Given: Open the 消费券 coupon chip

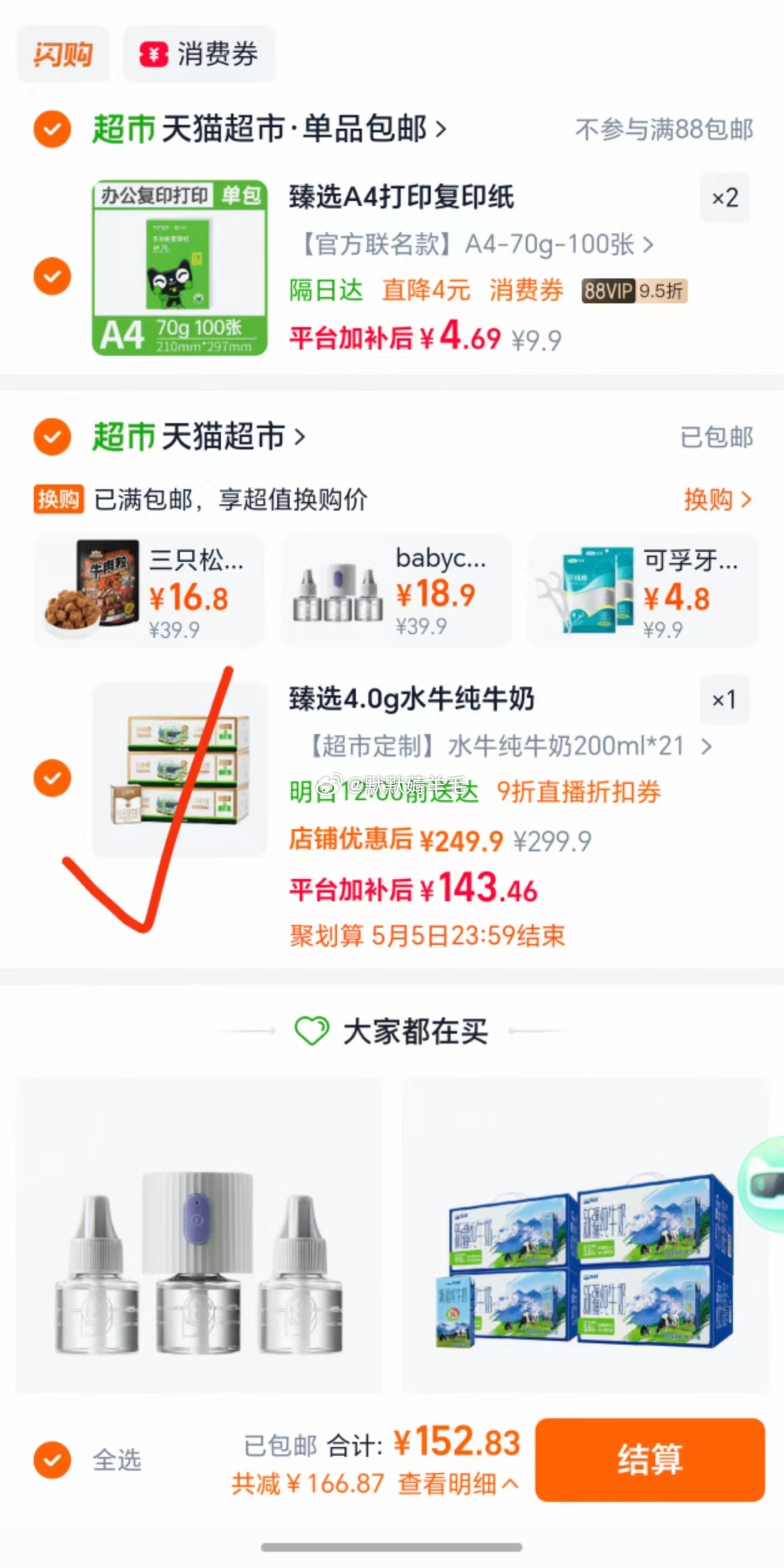Looking at the screenshot, I should point(198,54).
